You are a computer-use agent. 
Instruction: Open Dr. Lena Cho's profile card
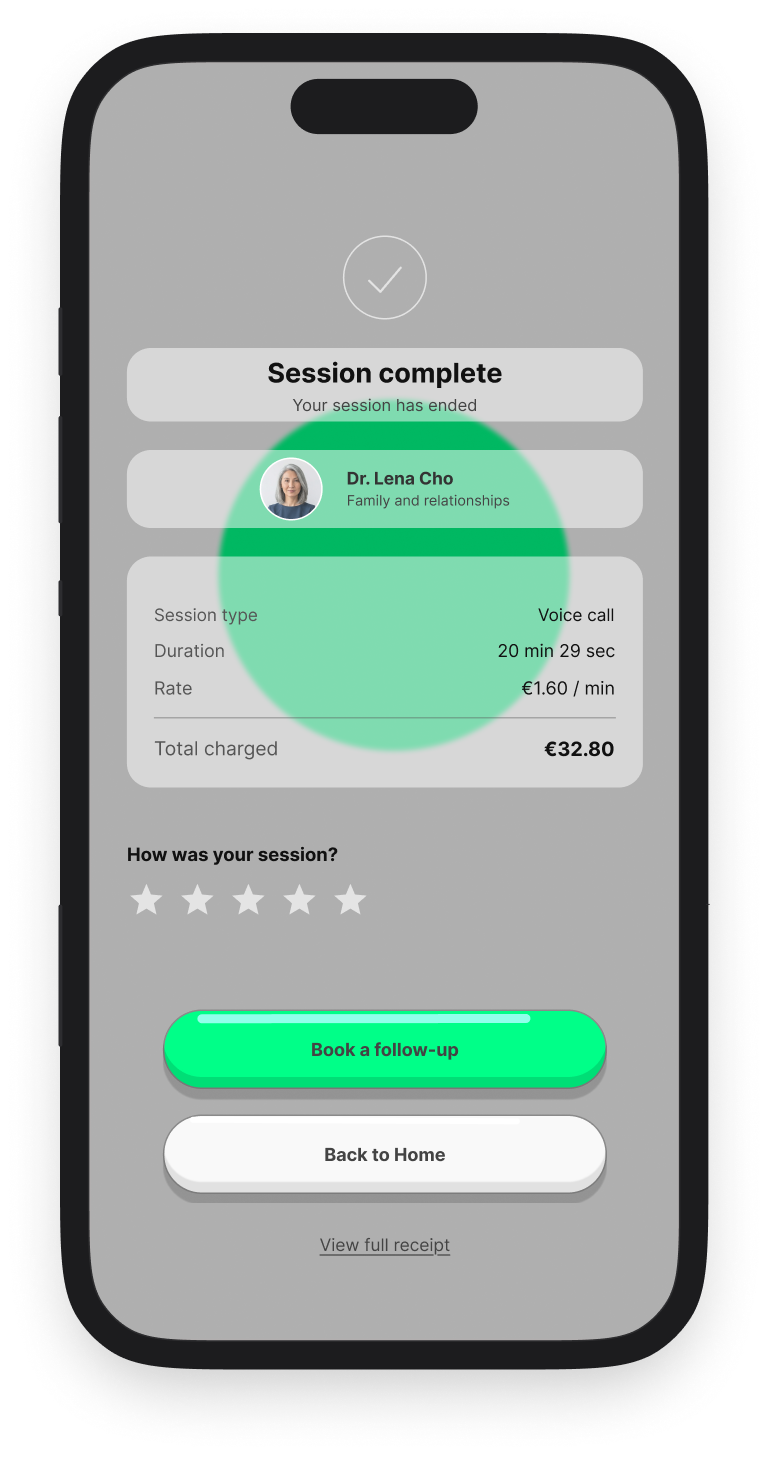click(x=384, y=489)
